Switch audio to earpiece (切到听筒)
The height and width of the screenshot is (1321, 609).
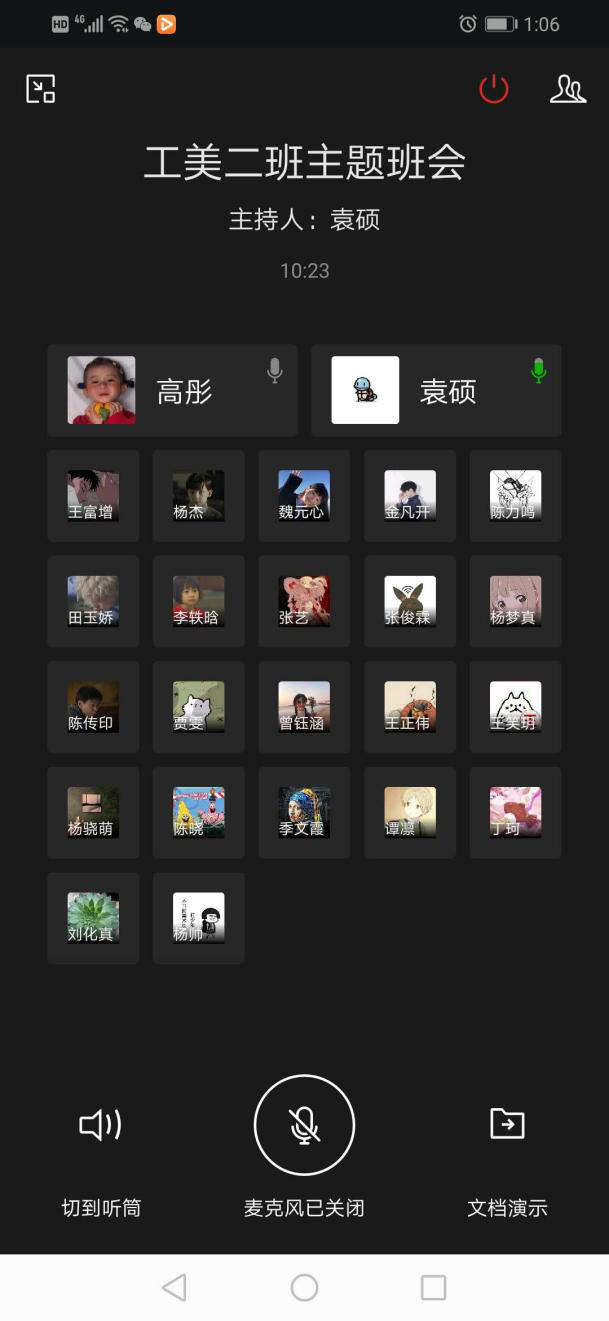point(101,1150)
